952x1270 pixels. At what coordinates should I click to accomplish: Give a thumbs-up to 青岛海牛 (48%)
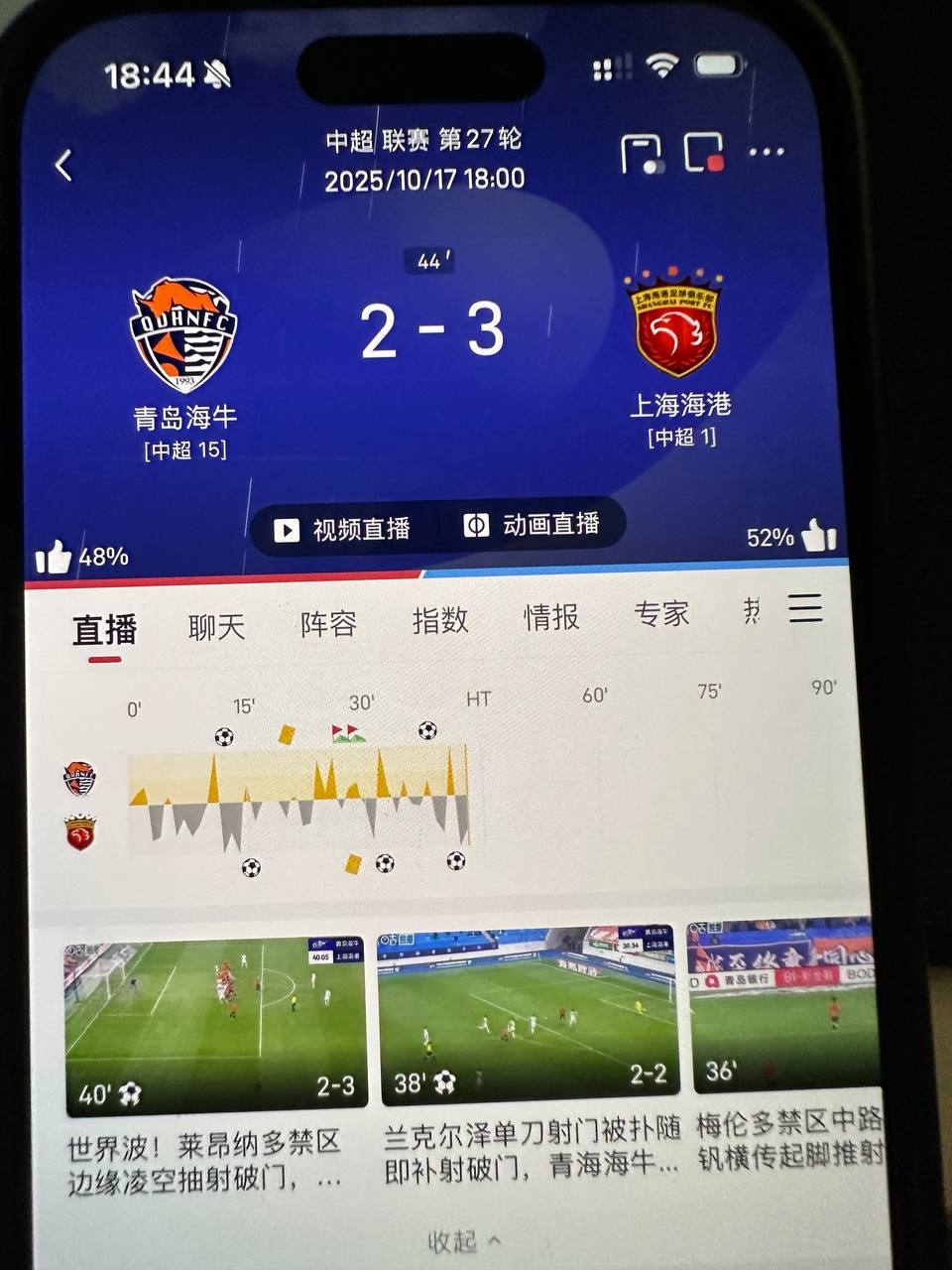tap(55, 559)
